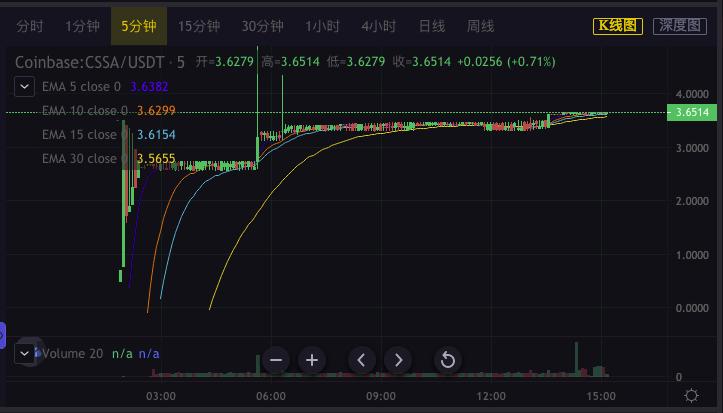Select the 15分钟 interval
The height and width of the screenshot is (413, 723).
tap(198, 26)
